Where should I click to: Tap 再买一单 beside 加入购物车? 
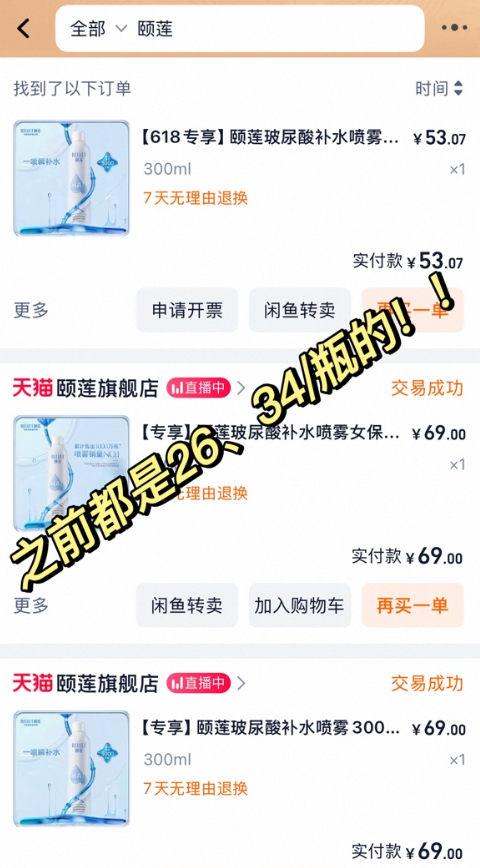[412, 605]
